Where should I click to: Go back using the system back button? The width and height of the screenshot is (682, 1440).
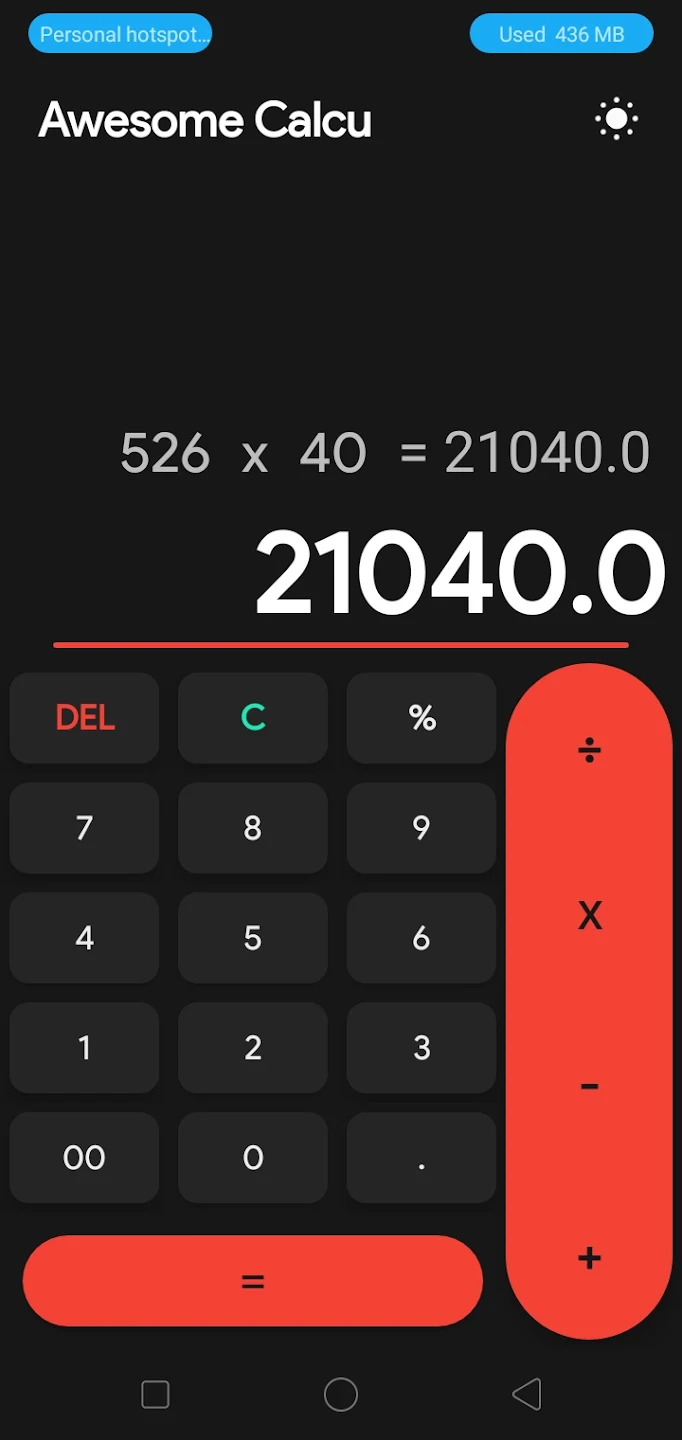point(526,1394)
